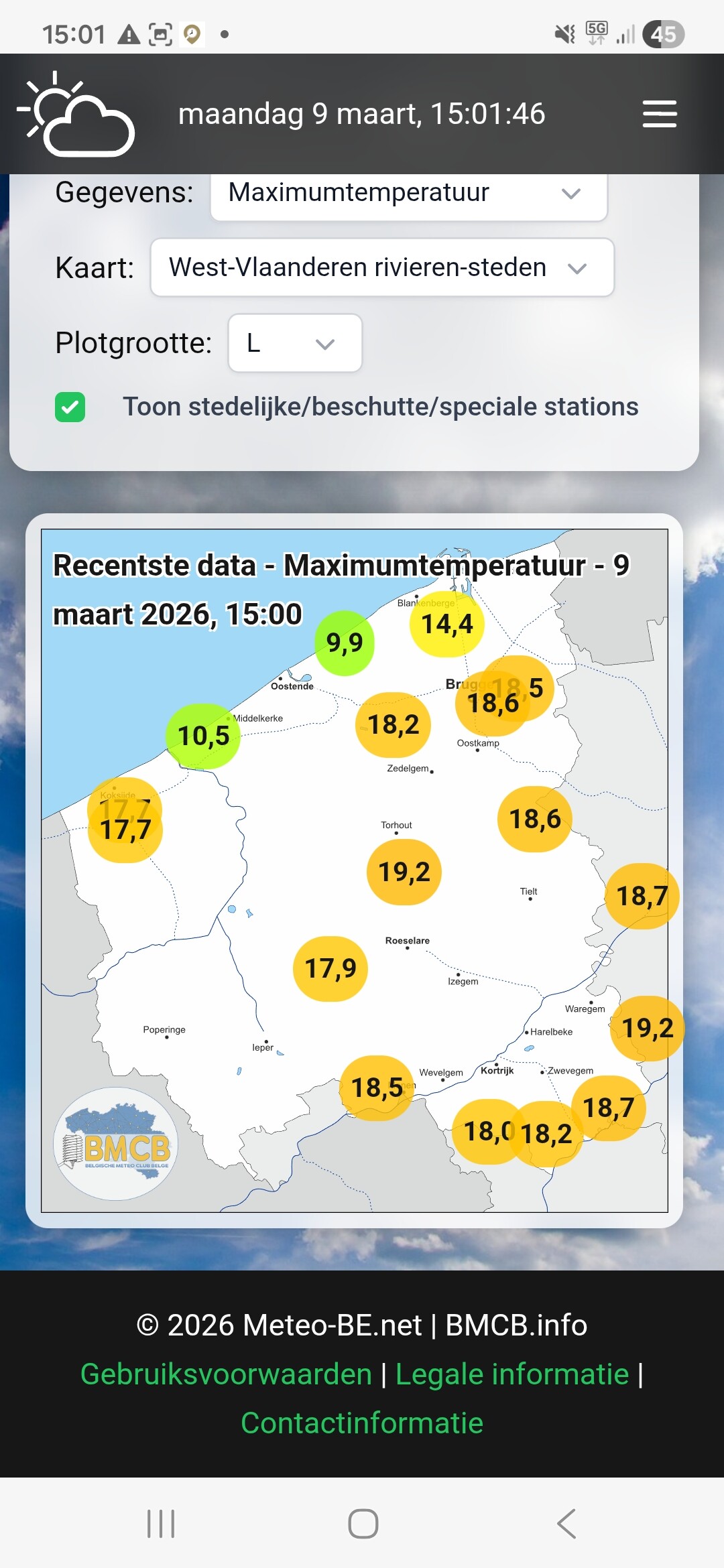Go back with the system back button
Image resolution: width=724 pixels, height=1568 pixels.
(x=566, y=1524)
